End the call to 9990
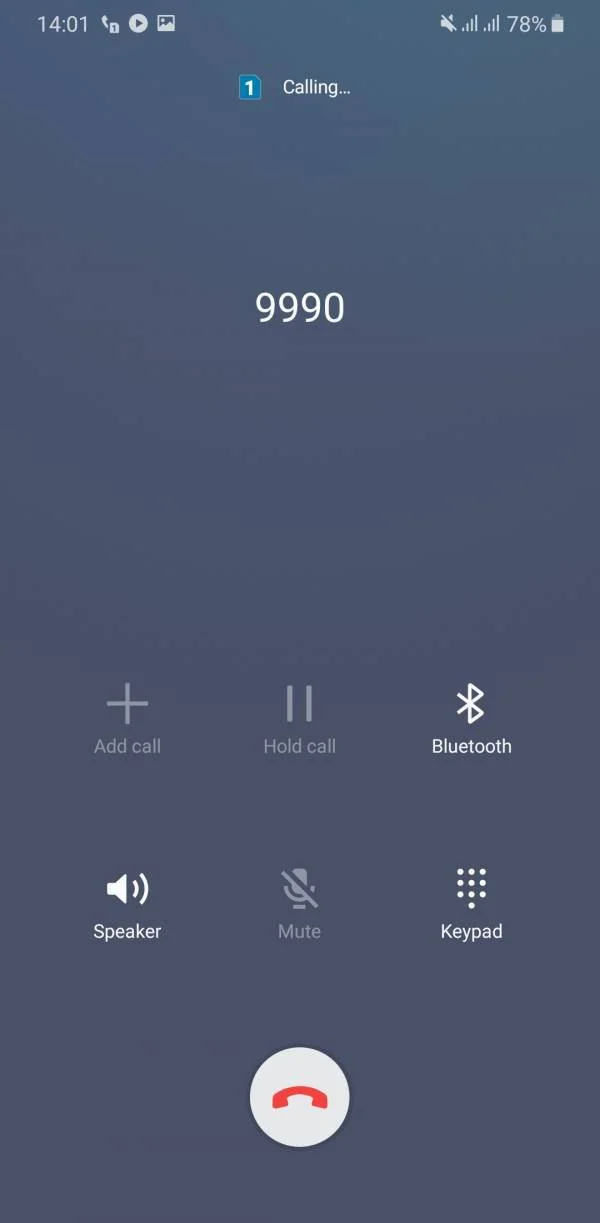The height and width of the screenshot is (1223, 600). [299, 1098]
